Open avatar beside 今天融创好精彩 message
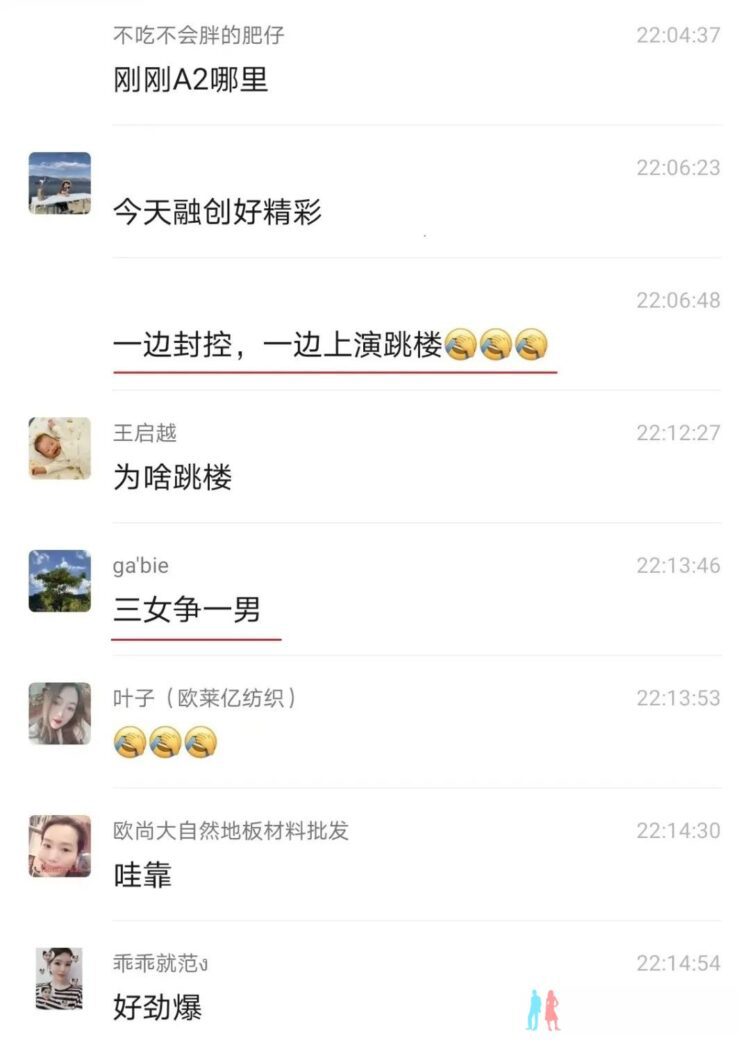The image size is (750, 1047). click(x=59, y=183)
